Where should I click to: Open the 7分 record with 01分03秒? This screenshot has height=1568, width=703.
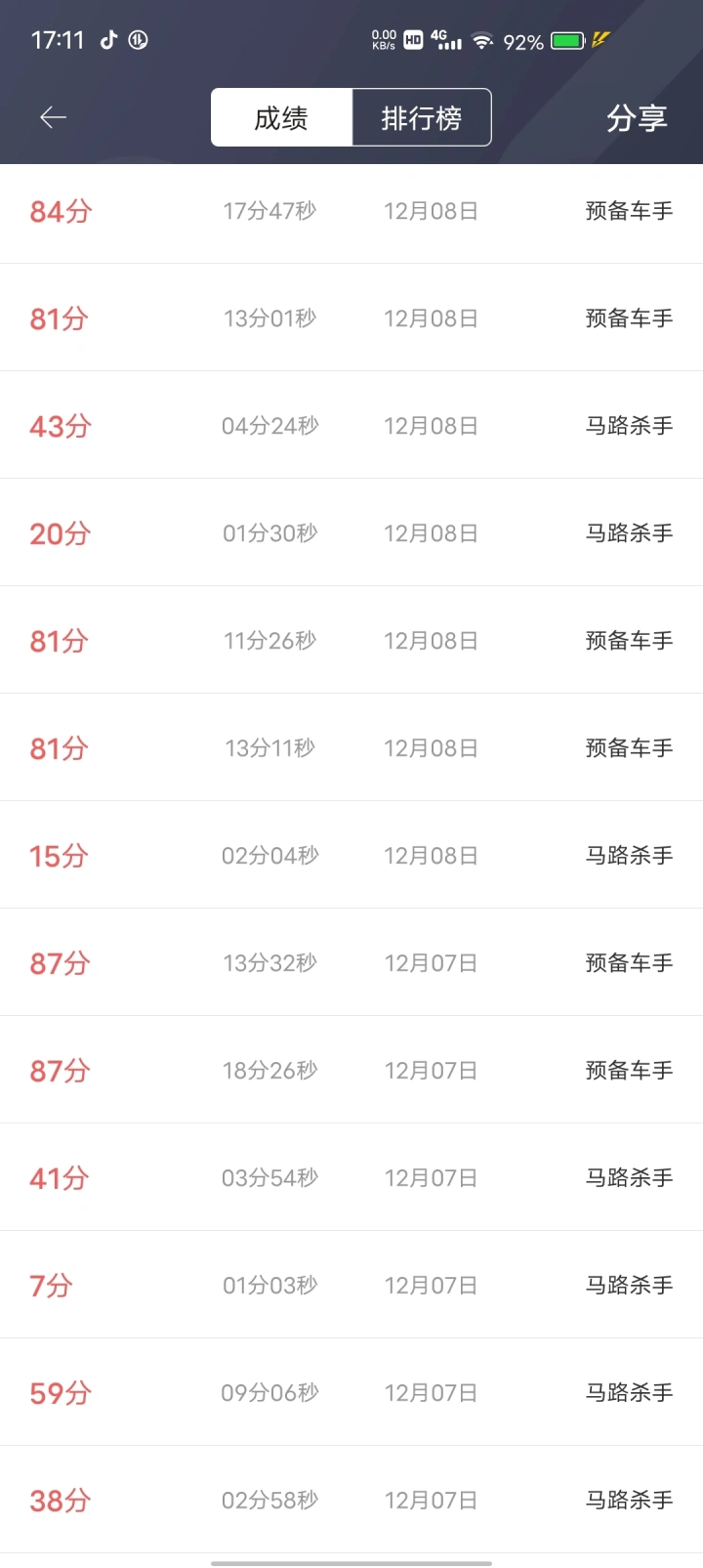[x=351, y=1286]
